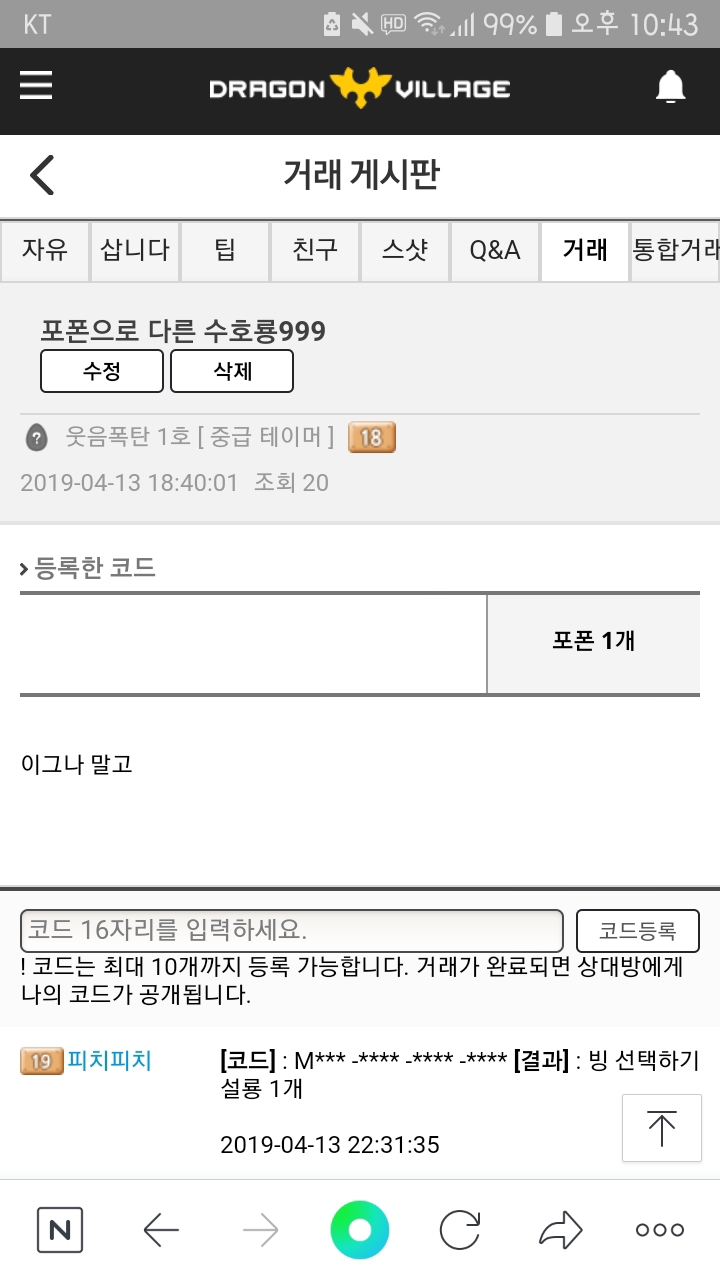The width and height of the screenshot is (720, 1280).
Task: Open the Q&A tab
Action: point(495,250)
